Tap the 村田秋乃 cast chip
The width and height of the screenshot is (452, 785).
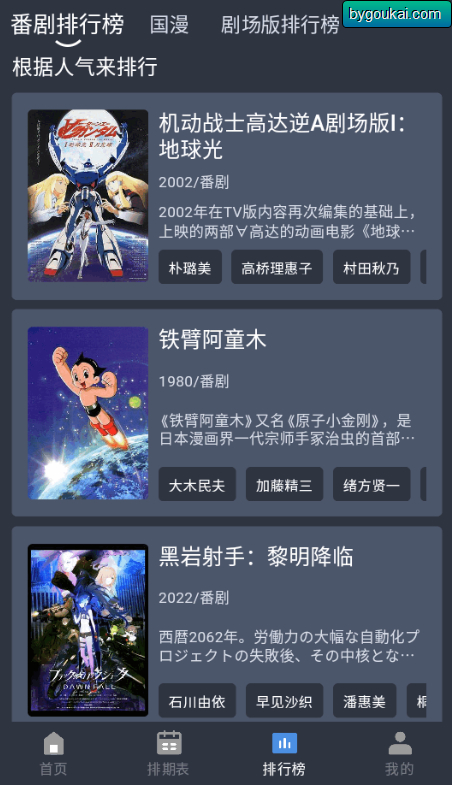371,267
